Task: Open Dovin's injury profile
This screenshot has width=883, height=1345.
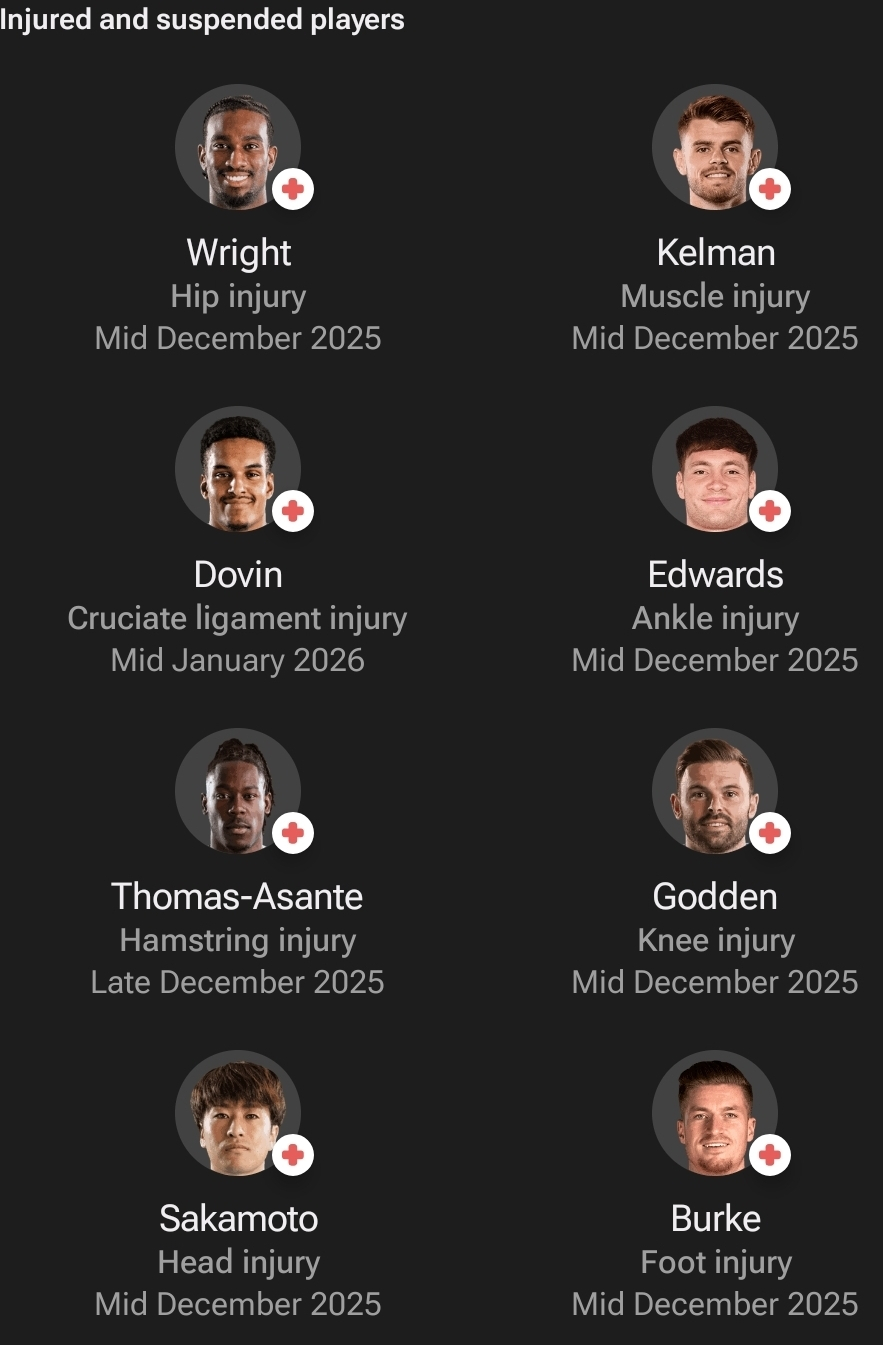Action: (x=238, y=470)
